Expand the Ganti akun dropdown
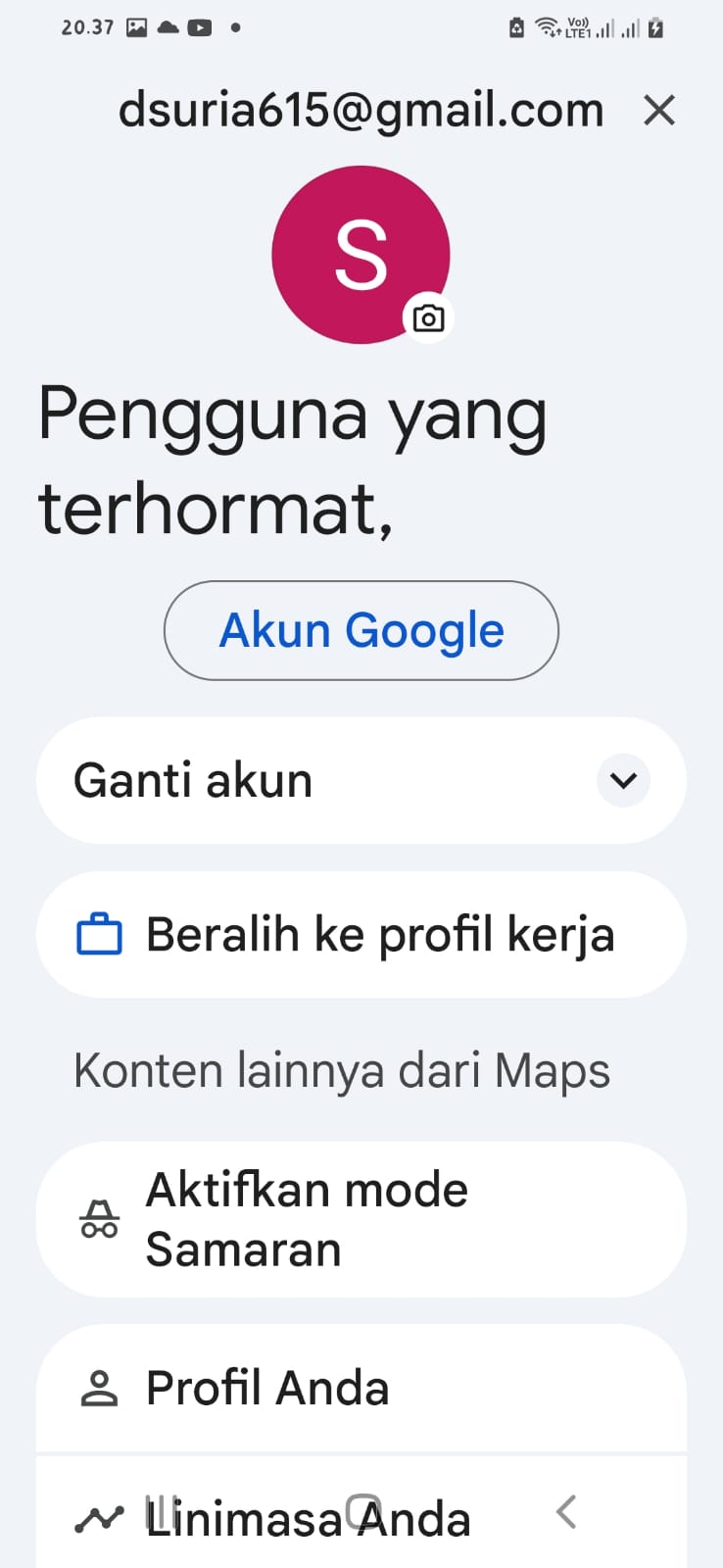The width and height of the screenshot is (723, 1568). [624, 780]
